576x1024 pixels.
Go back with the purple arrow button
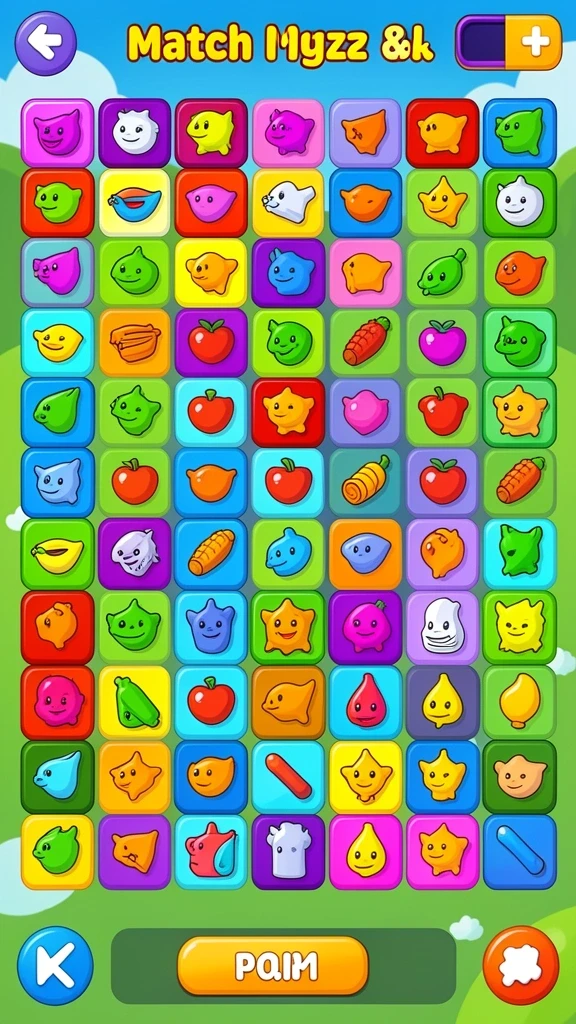pyautogui.click(x=46, y=42)
